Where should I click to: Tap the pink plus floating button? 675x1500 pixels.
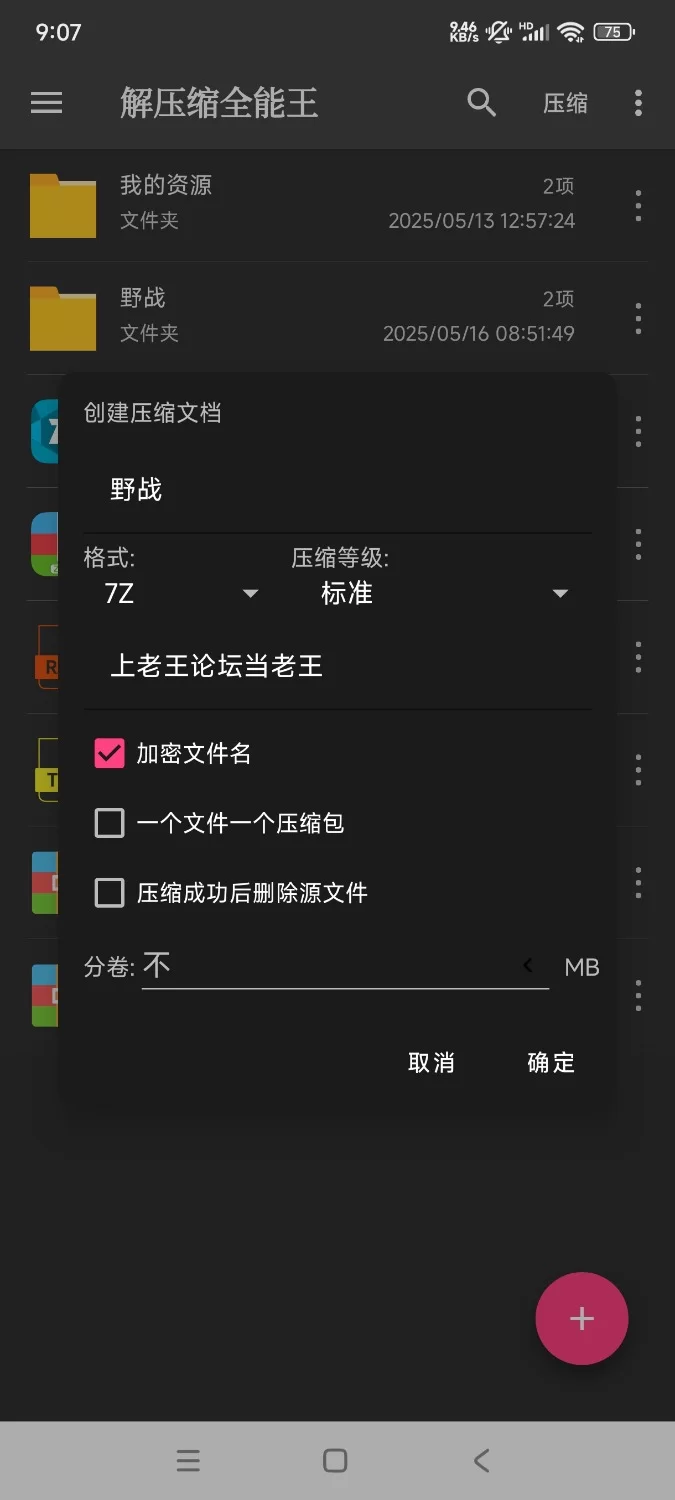click(581, 1318)
